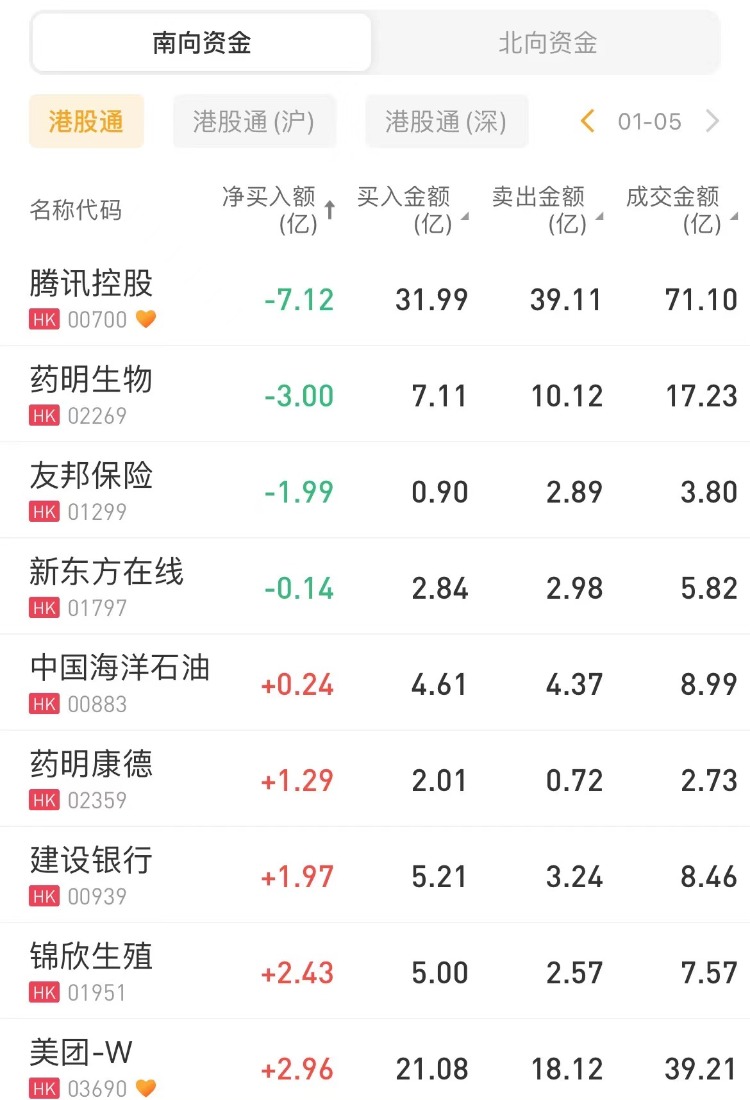Screen dimensions: 750x1100
Task: Switch to the 北向资金 tab
Action: pos(547,43)
